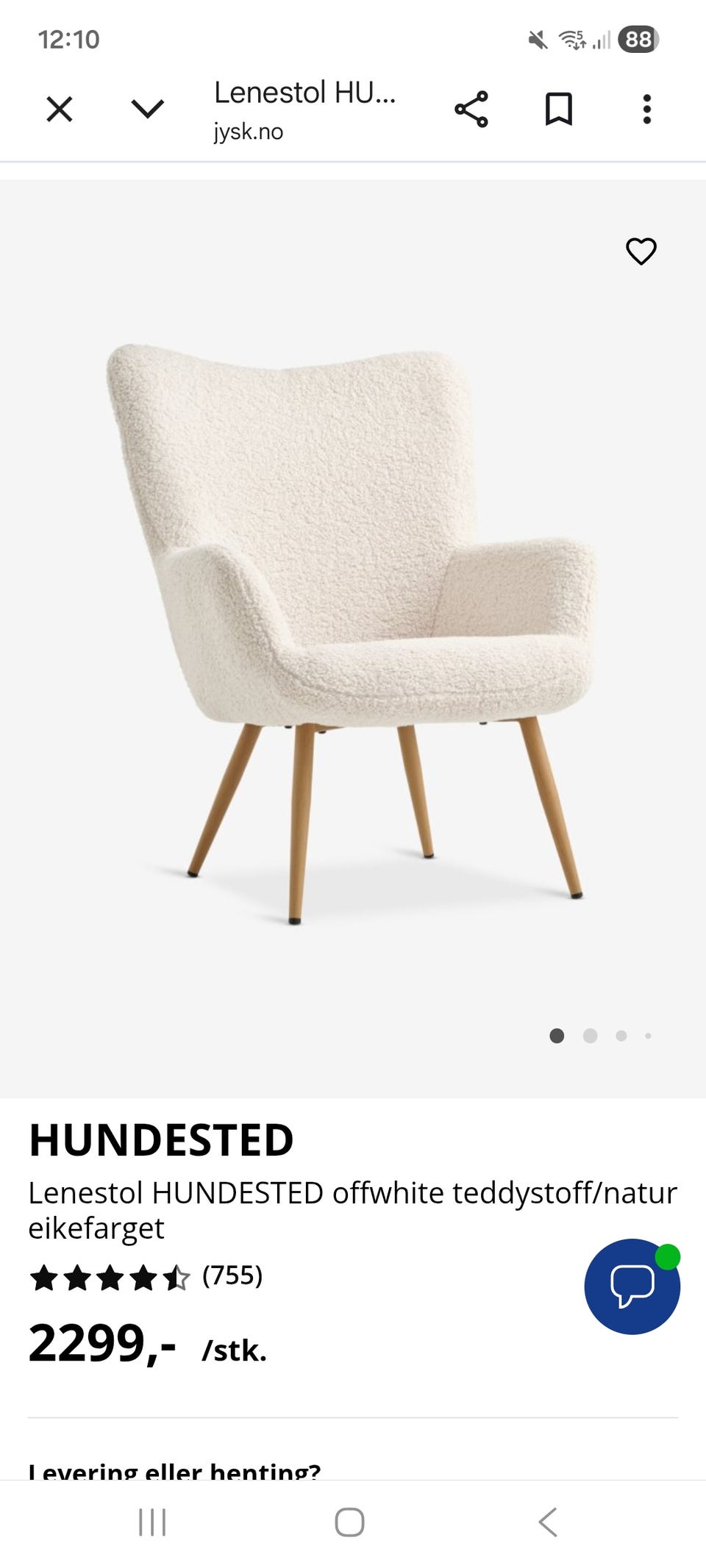Share the HUNDESTED chair page
The height and width of the screenshot is (1568, 706).
point(471,110)
